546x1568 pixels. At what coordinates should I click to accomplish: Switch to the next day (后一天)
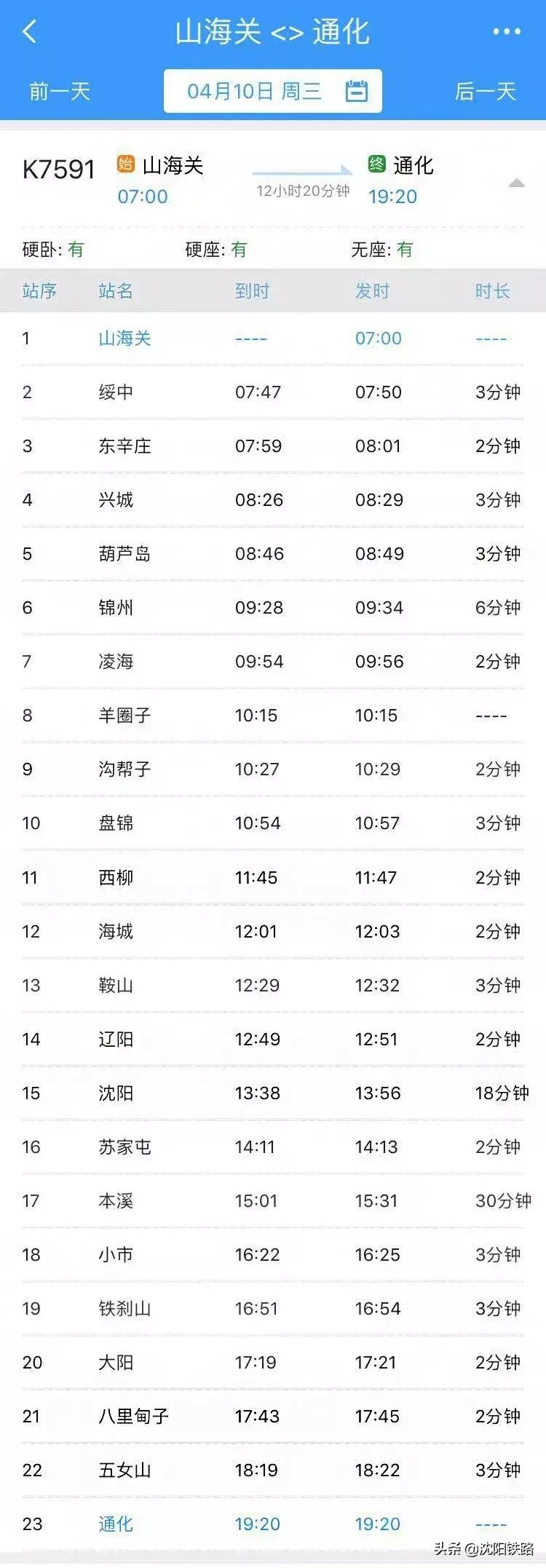click(x=485, y=91)
